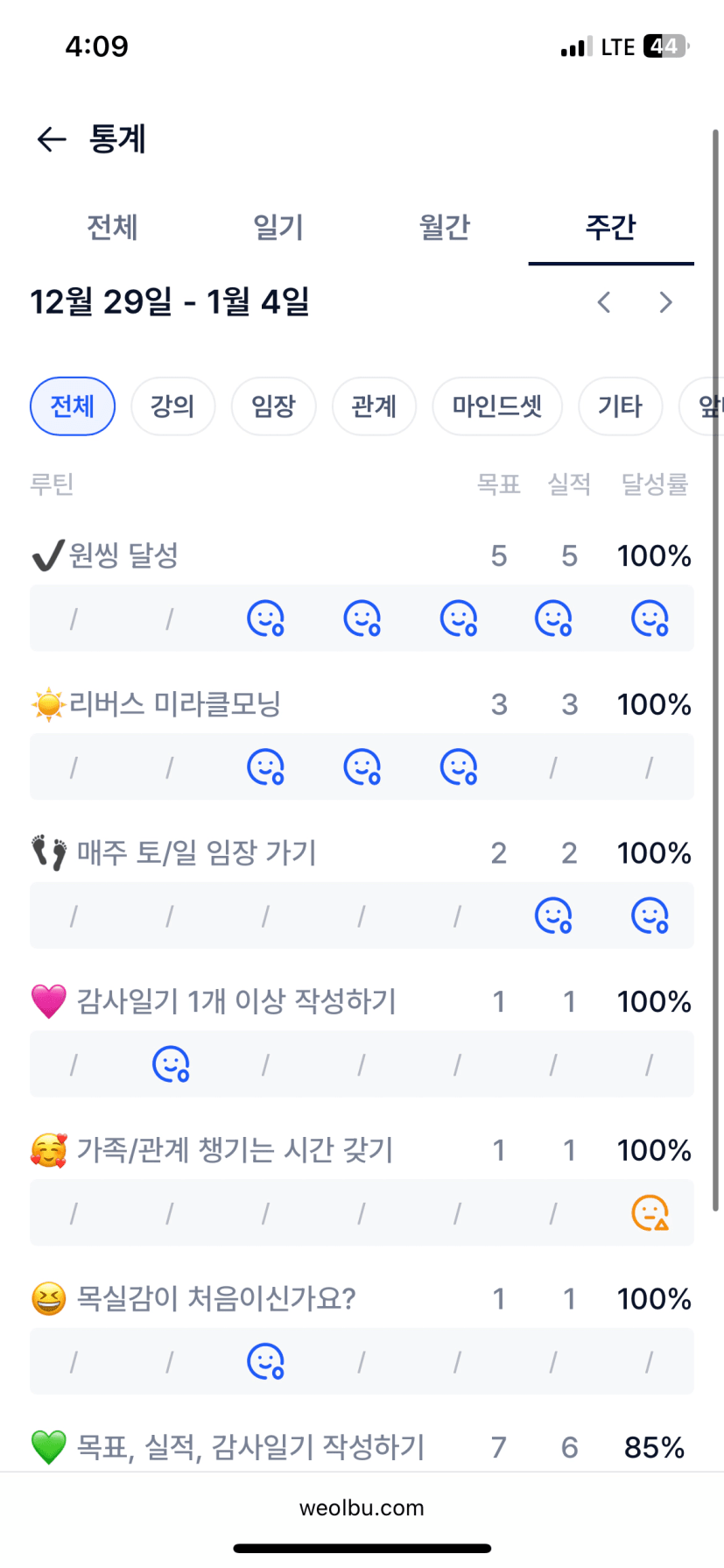Image resolution: width=724 pixels, height=1568 pixels.
Task: Switch to the 월간 tab
Action: [445, 228]
